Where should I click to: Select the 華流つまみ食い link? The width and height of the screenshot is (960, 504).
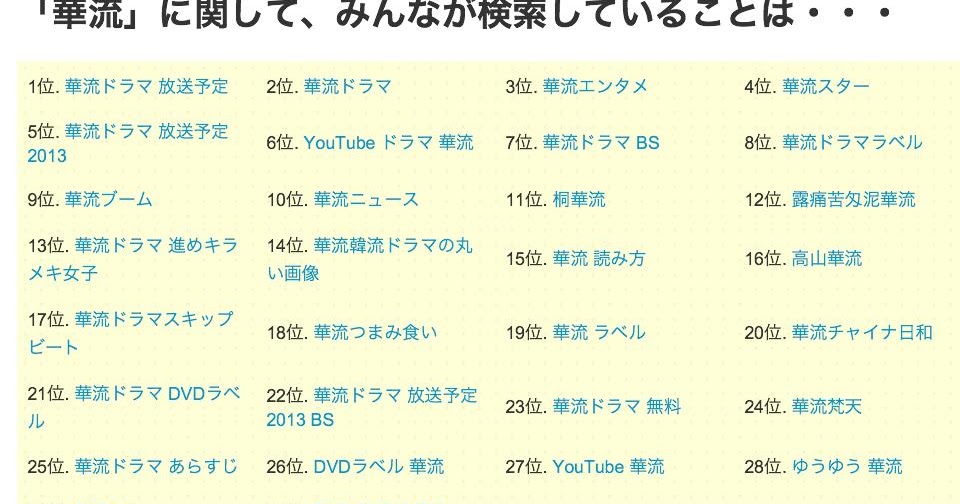pos(375,333)
